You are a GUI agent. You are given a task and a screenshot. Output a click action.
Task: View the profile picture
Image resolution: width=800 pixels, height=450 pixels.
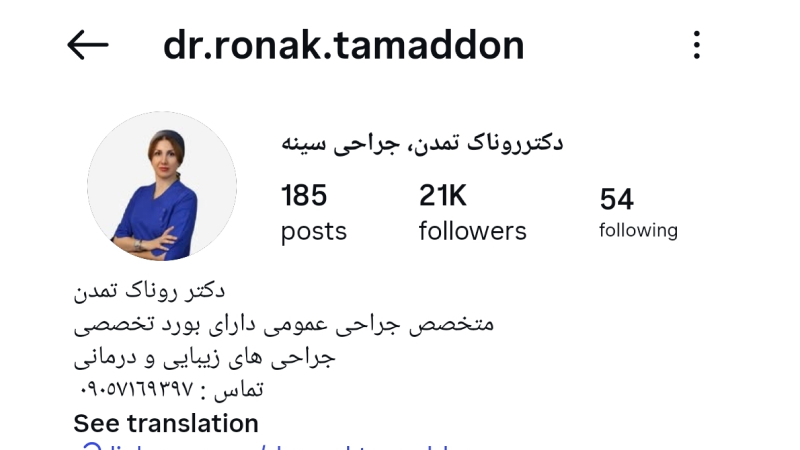click(162, 186)
